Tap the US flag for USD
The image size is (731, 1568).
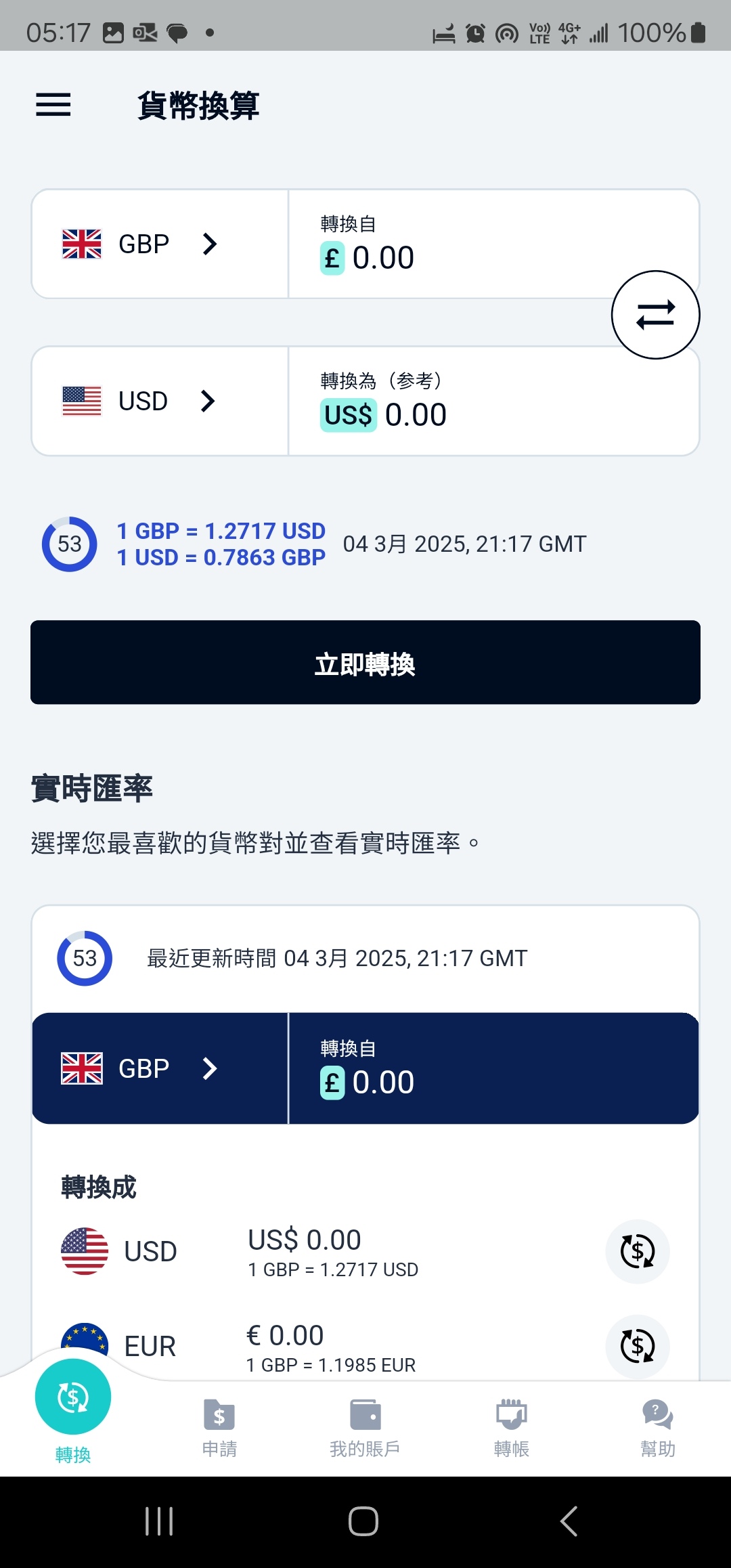82,401
